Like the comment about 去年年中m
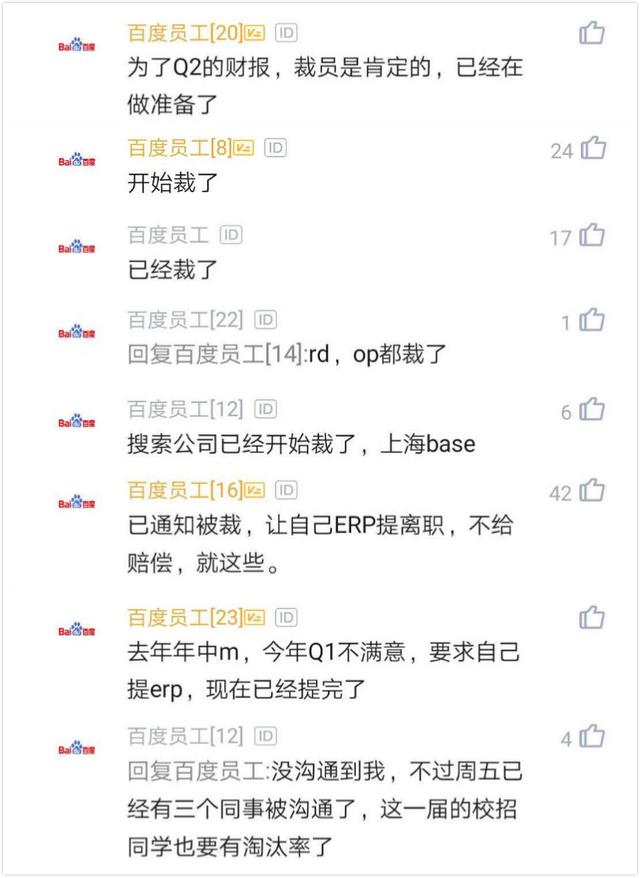Viewport: 640px width, 878px height. click(x=592, y=617)
